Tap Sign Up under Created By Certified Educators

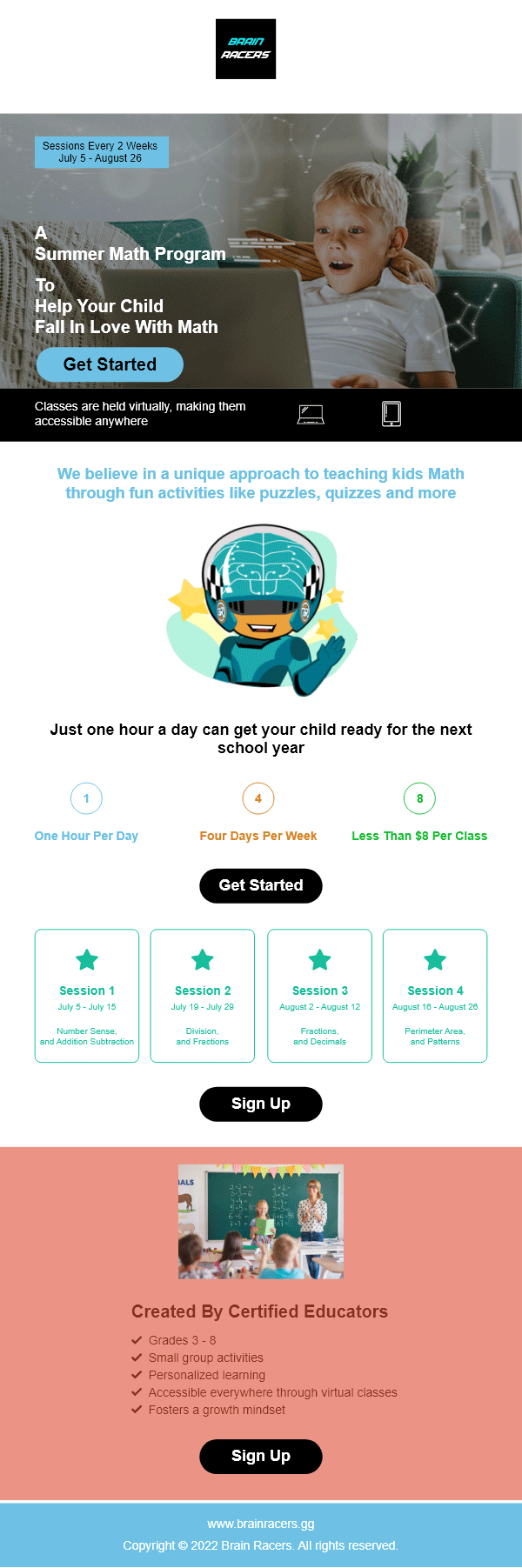tap(261, 1456)
